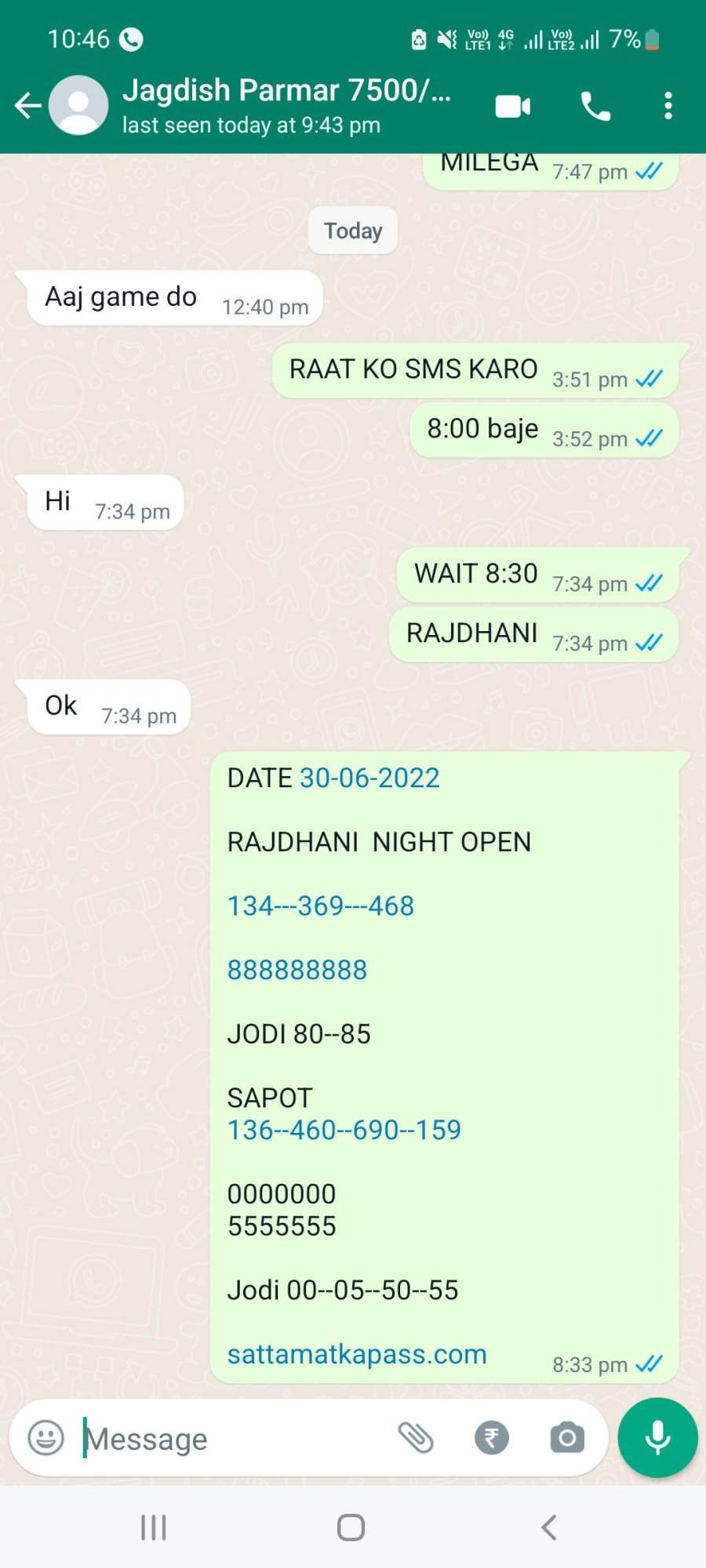Open the camera from chat bar
The width and height of the screenshot is (706, 1568).
[x=567, y=1438]
